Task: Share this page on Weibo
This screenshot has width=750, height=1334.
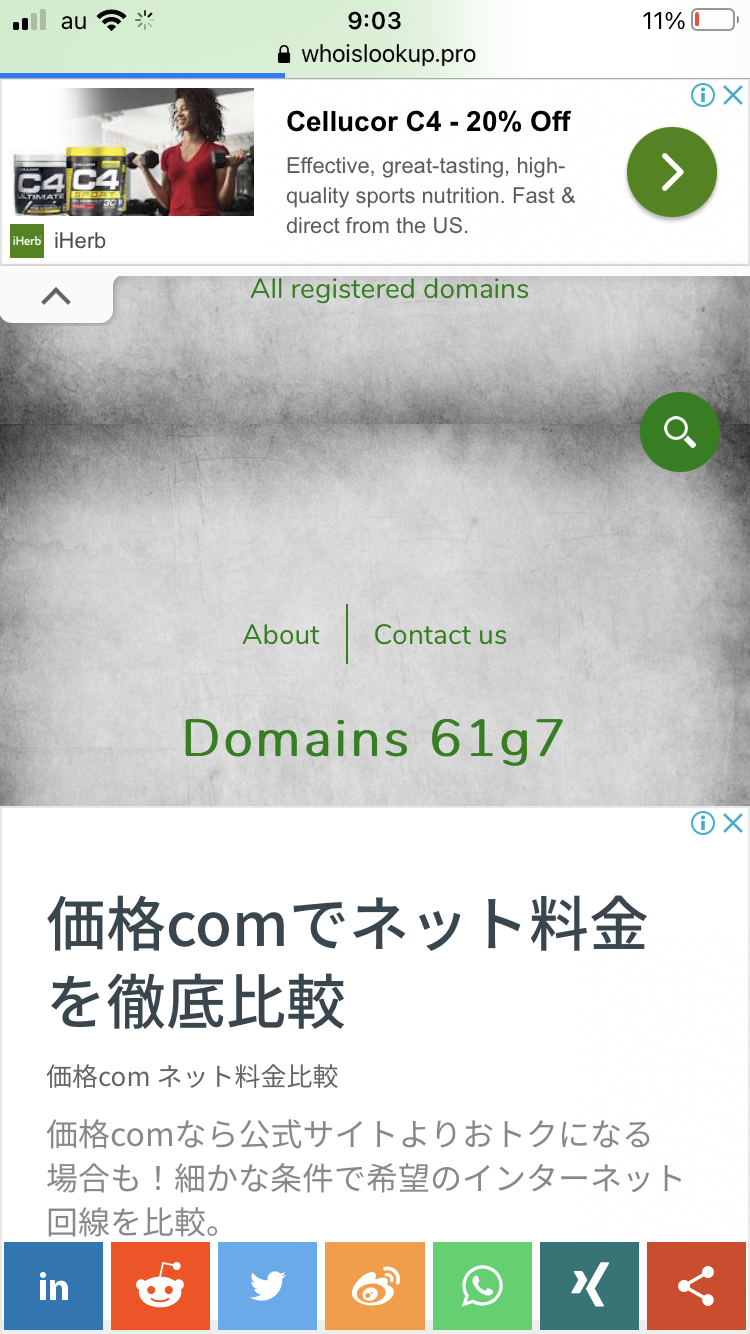Action: click(375, 1287)
